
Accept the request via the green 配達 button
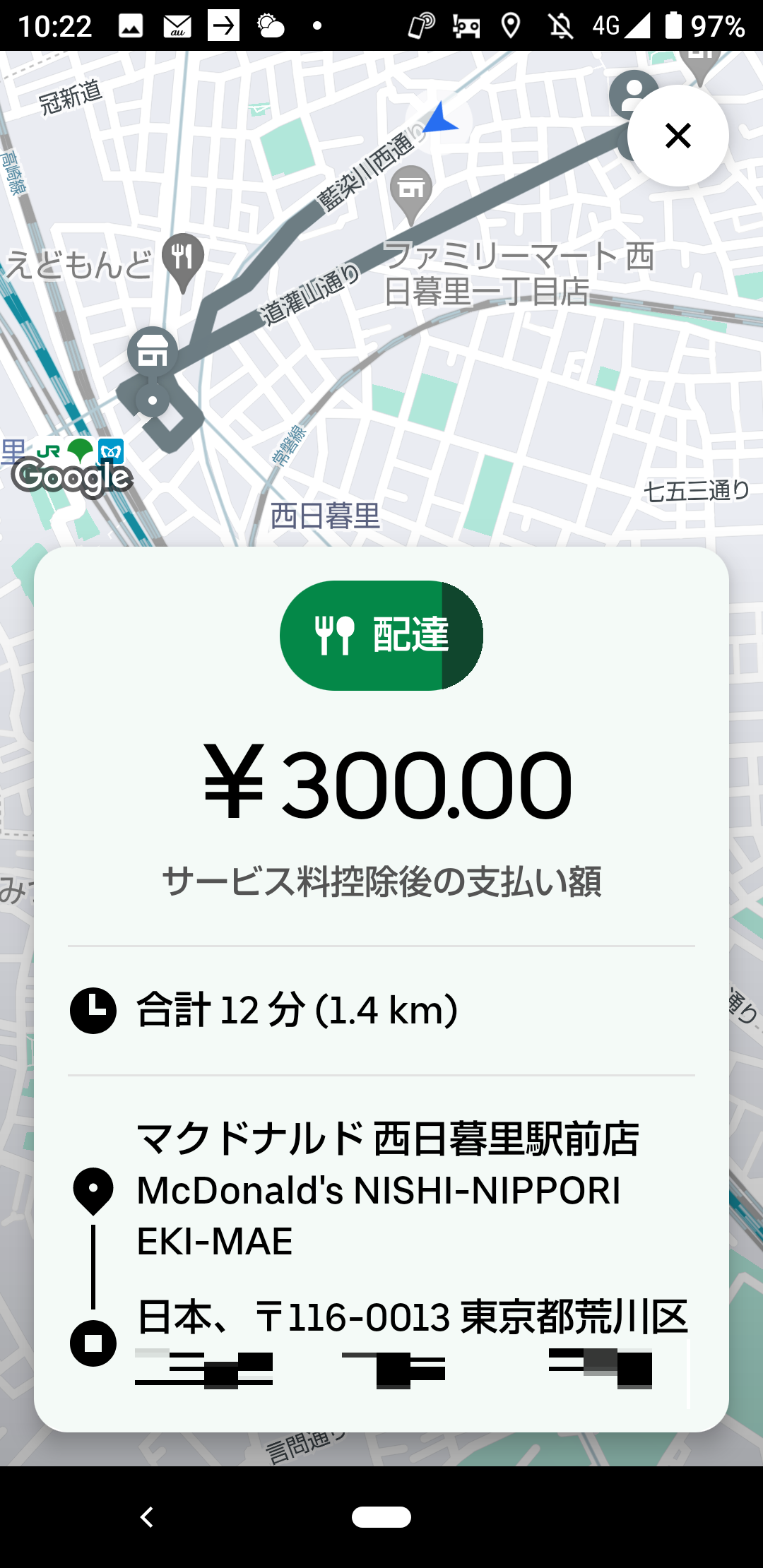coord(381,635)
